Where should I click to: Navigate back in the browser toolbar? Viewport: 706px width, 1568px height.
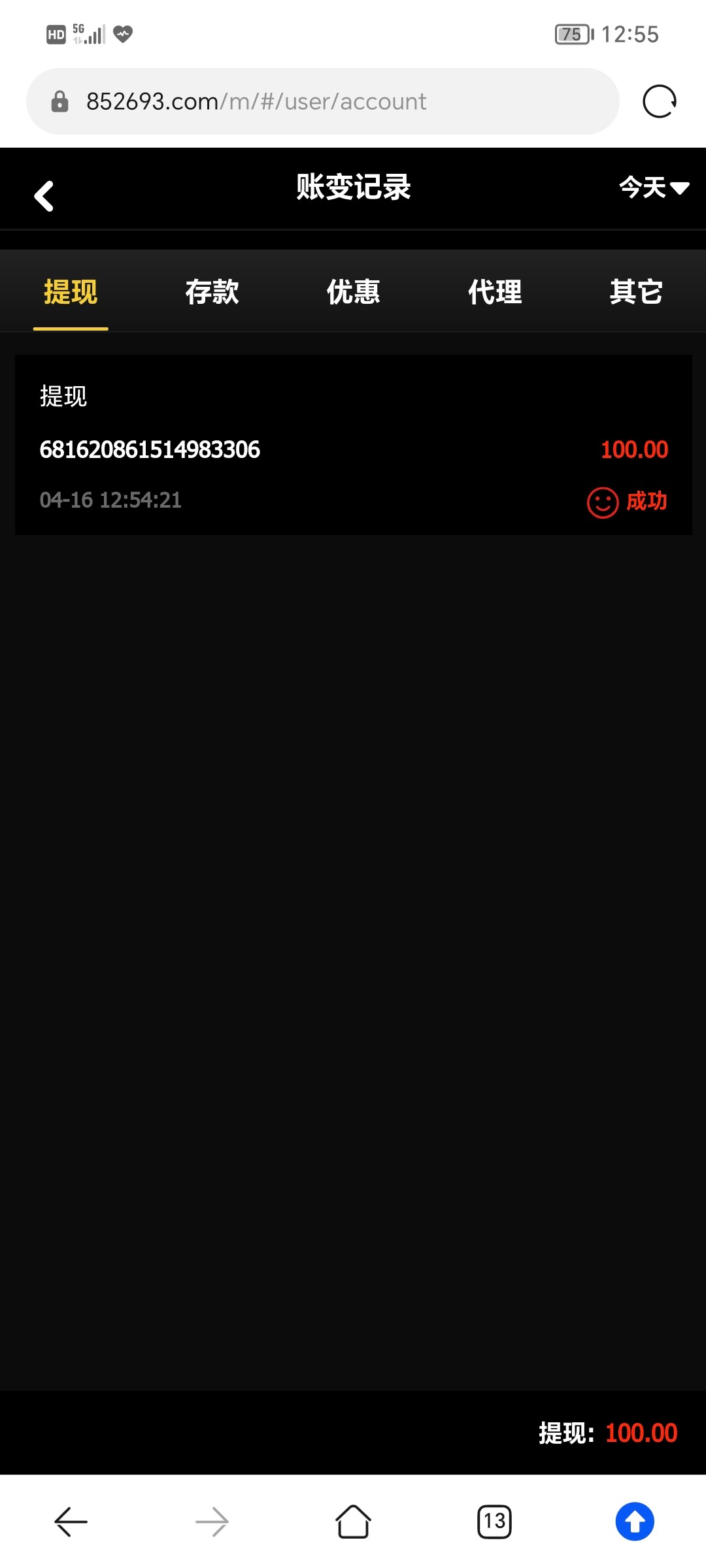point(71,1522)
